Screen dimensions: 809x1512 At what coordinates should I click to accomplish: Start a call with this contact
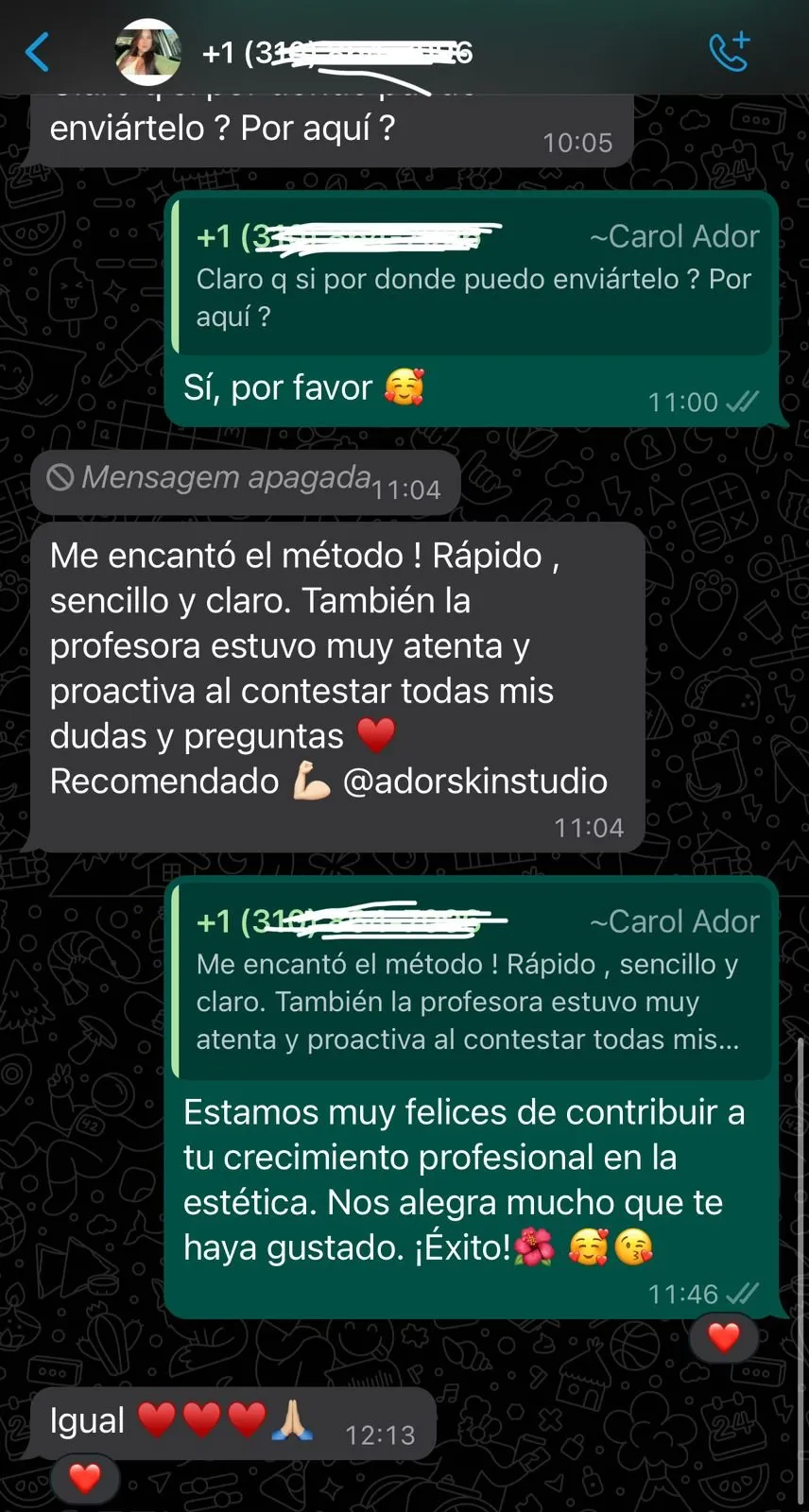729,52
